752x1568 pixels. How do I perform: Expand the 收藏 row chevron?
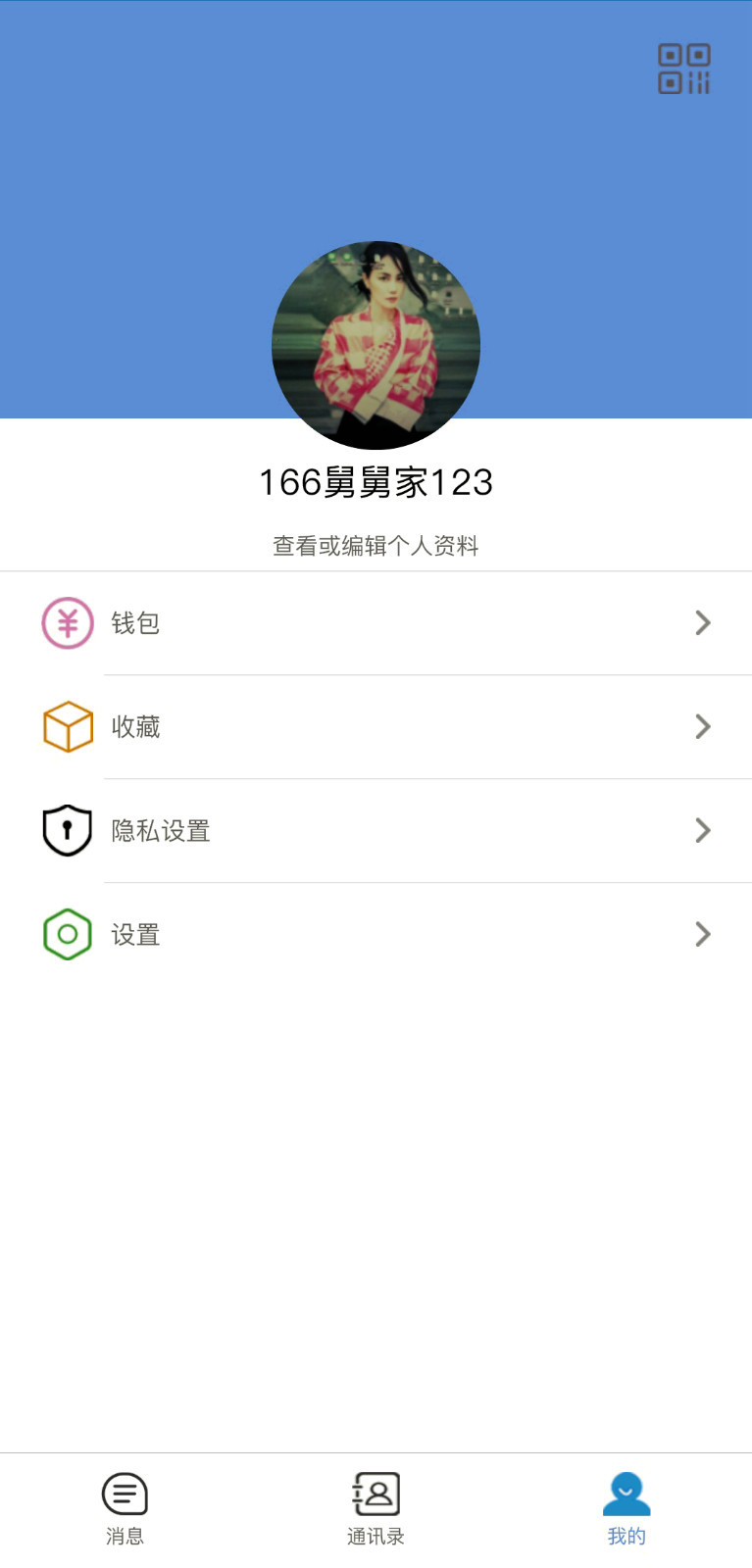pyautogui.click(x=702, y=727)
